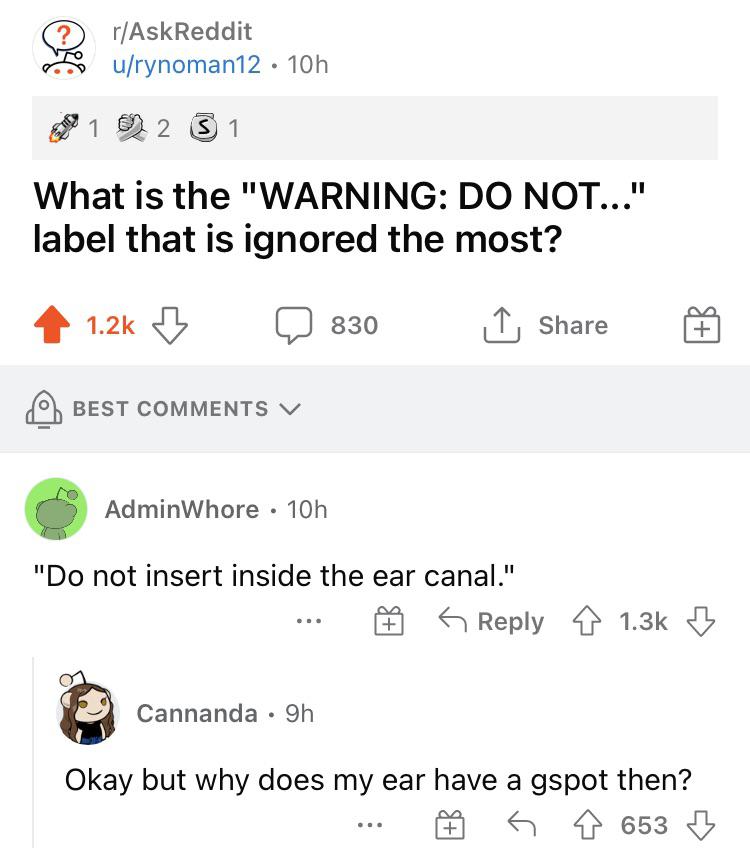This screenshot has width=750, height=848.
Task: Give an award to AdminWhore's comment
Action: pyautogui.click(x=387, y=620)
